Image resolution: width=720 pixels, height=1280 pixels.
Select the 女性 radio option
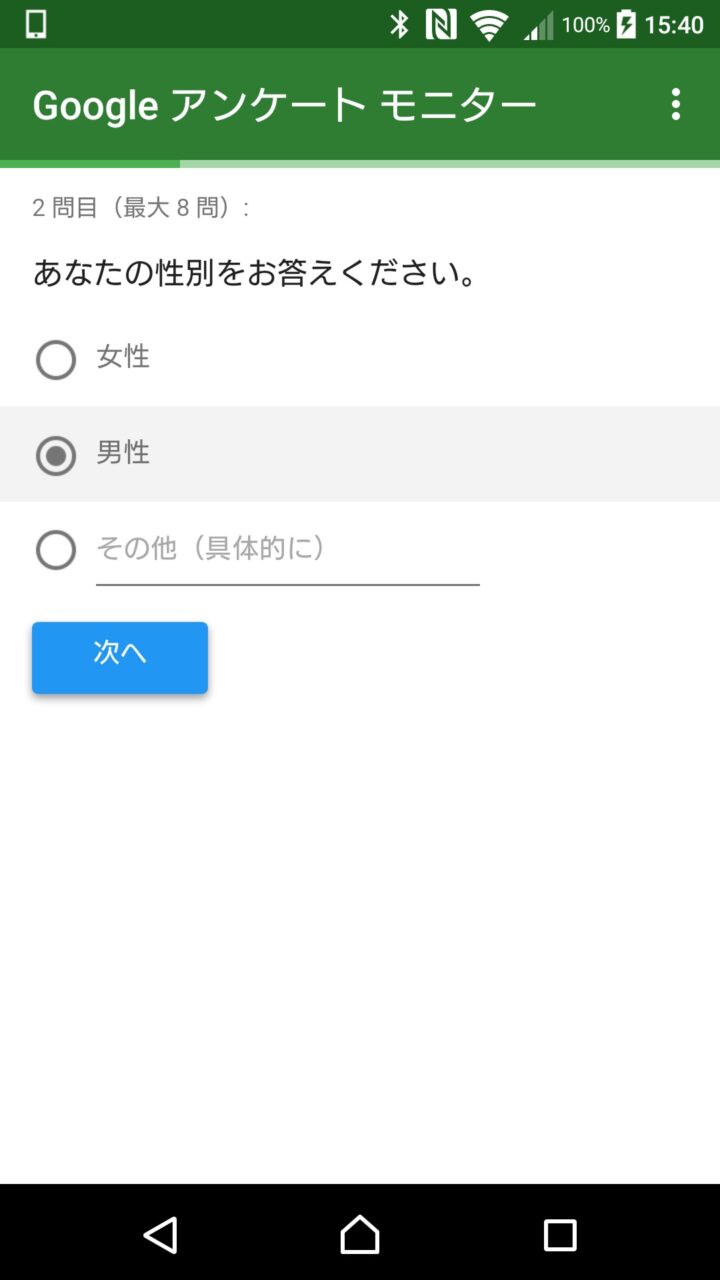click(56, 360)
